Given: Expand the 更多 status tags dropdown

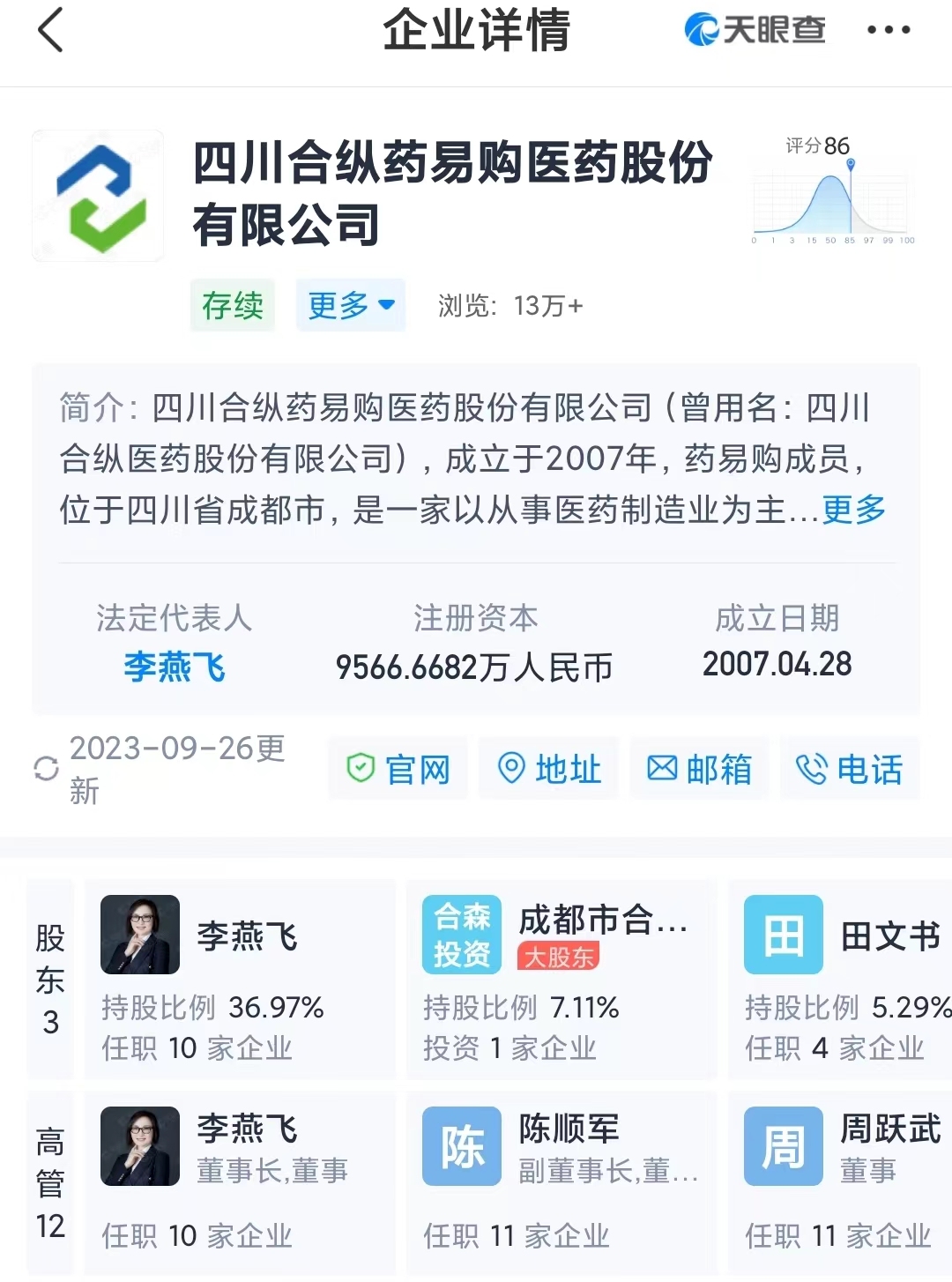Looking at the screenshot, I should (350, 306).
